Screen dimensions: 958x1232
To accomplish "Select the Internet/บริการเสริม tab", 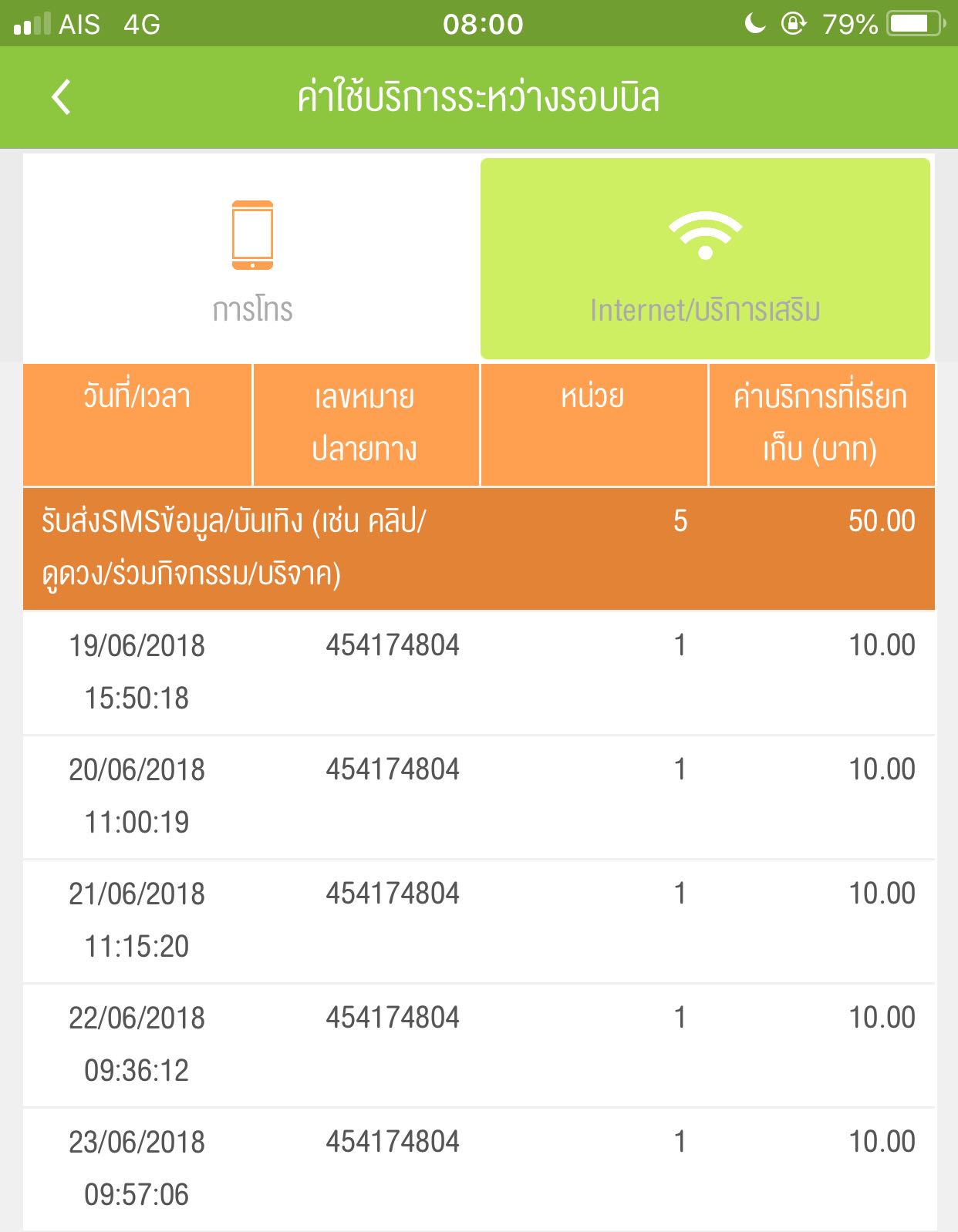I will 705,259.
